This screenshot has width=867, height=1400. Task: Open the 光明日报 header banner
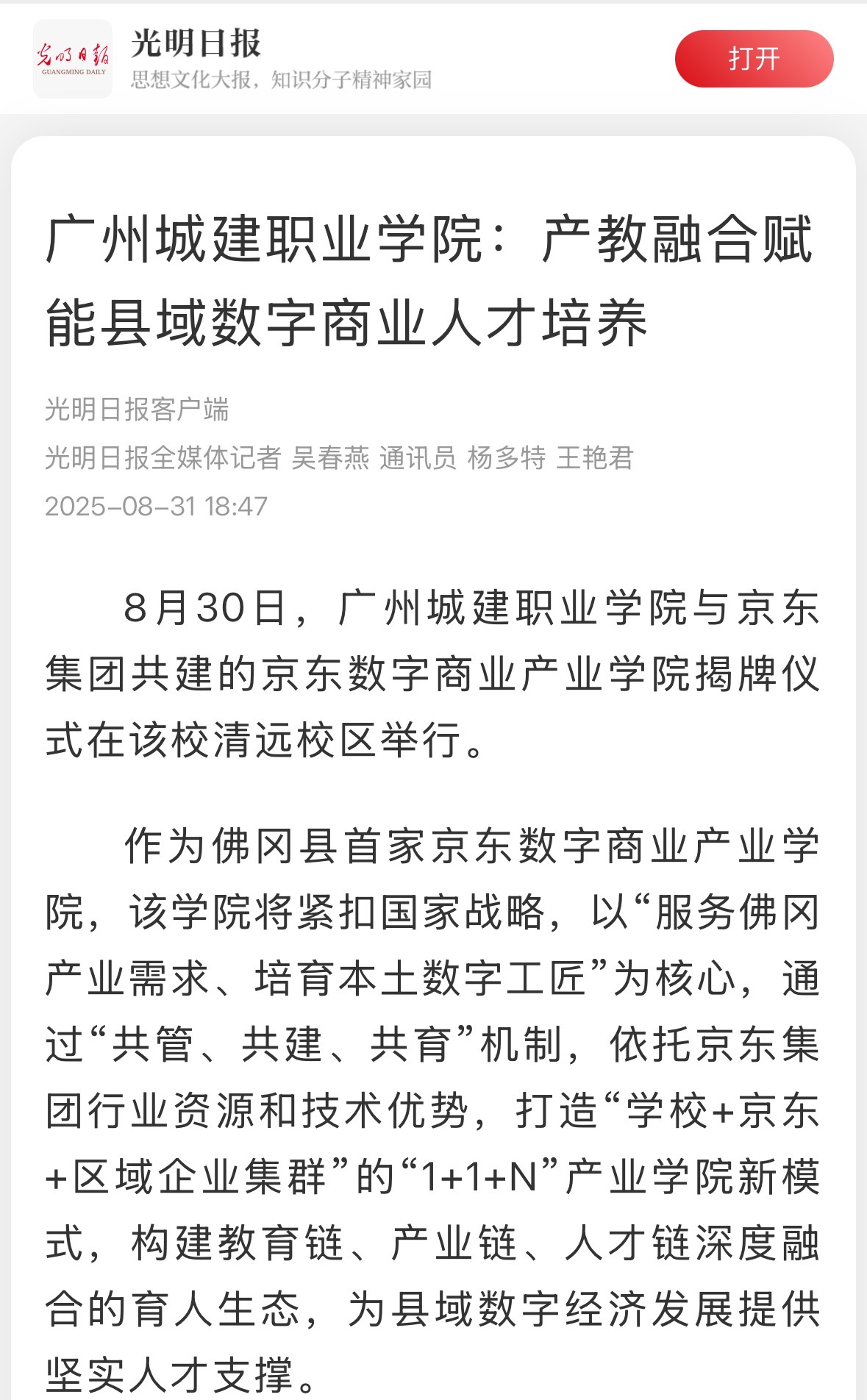[x=279, y=59]
